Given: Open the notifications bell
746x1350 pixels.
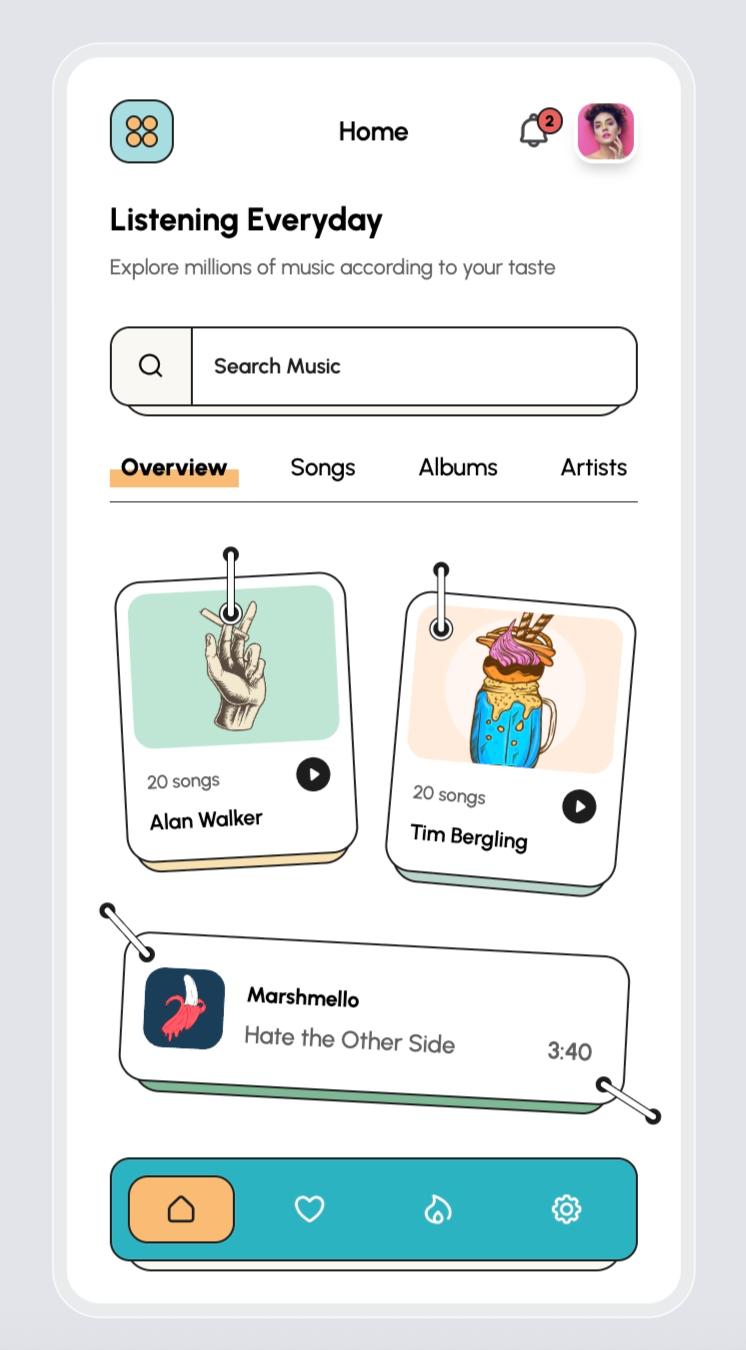Looking at the screenshot, I should 535,131.
